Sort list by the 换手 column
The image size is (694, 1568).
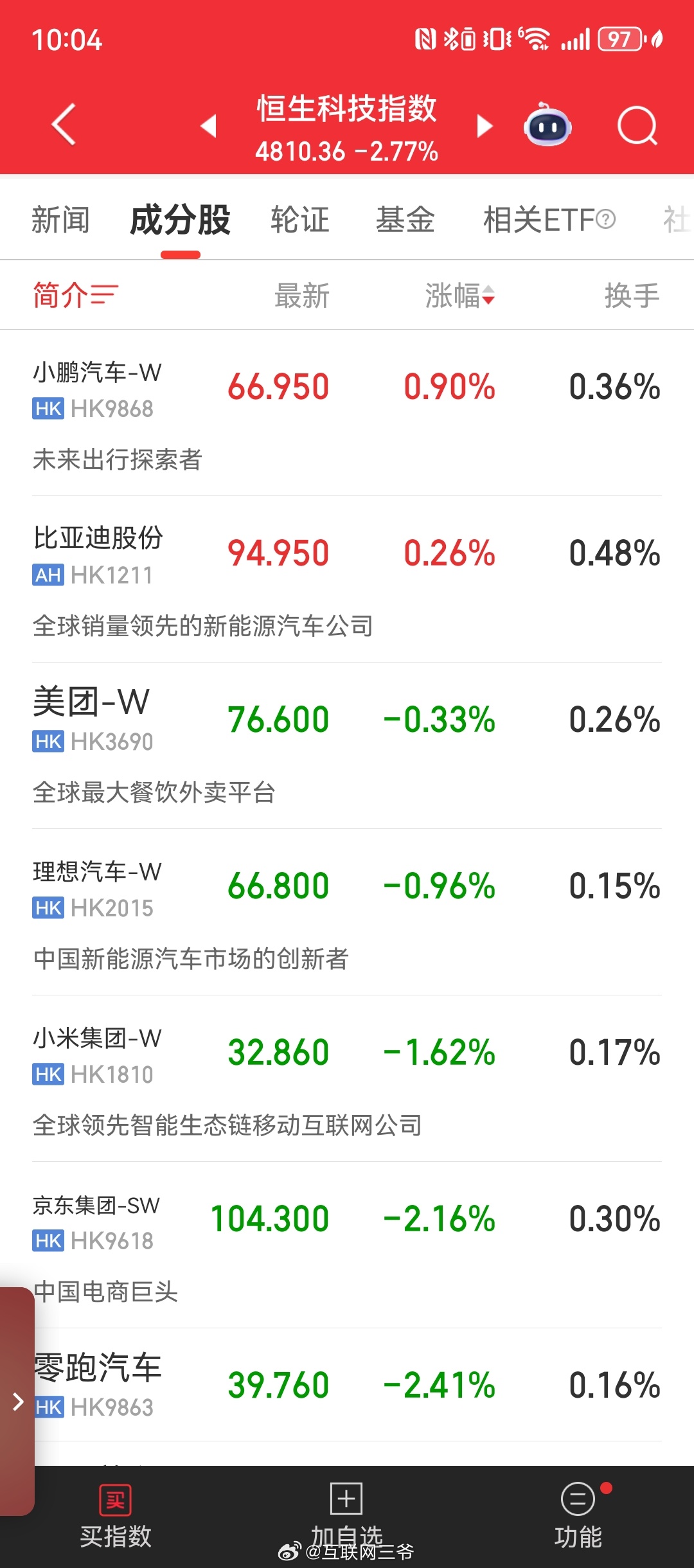click(632, 294)
